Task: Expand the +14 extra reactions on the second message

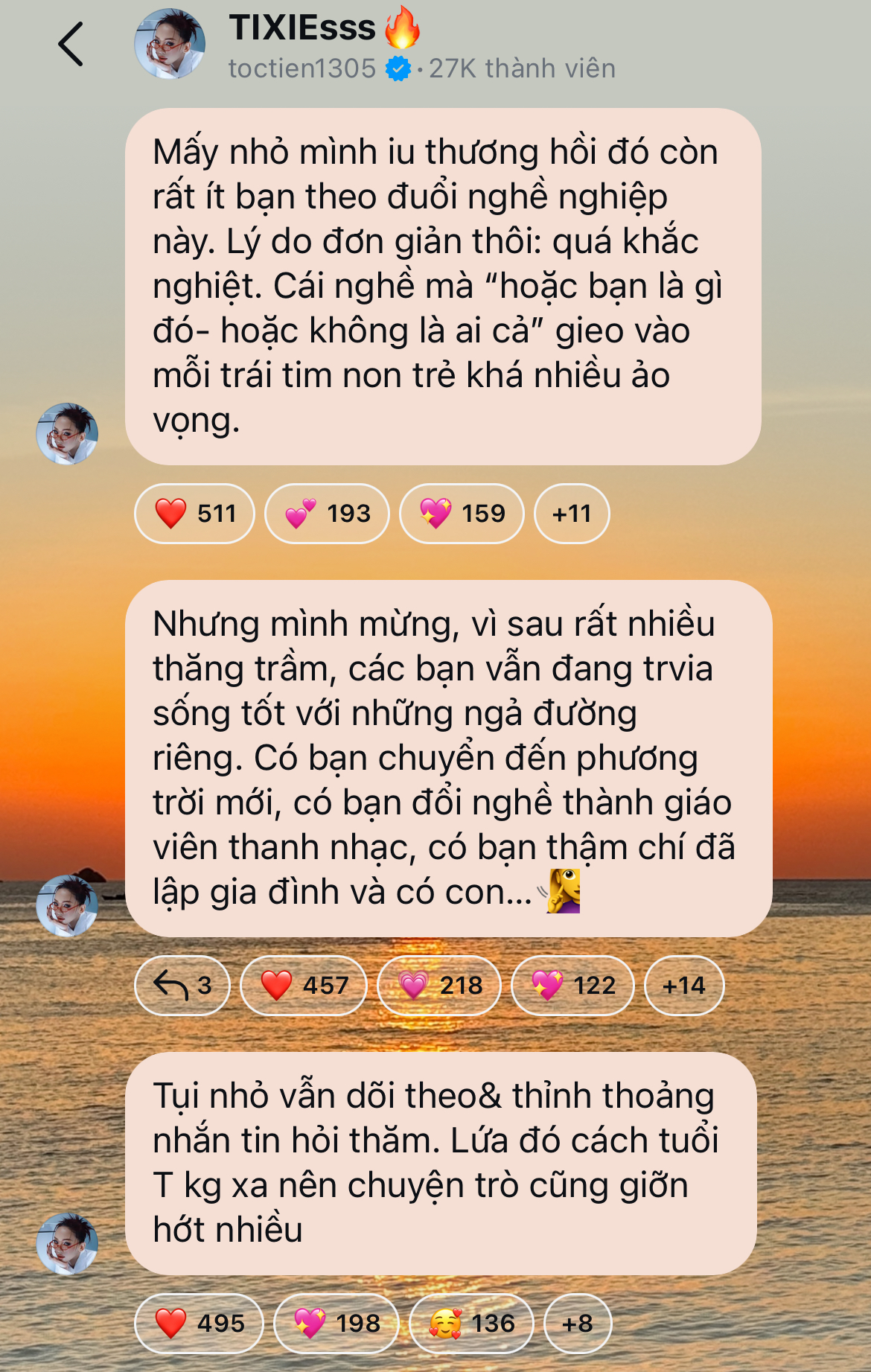Action: (x=685, y=984)
